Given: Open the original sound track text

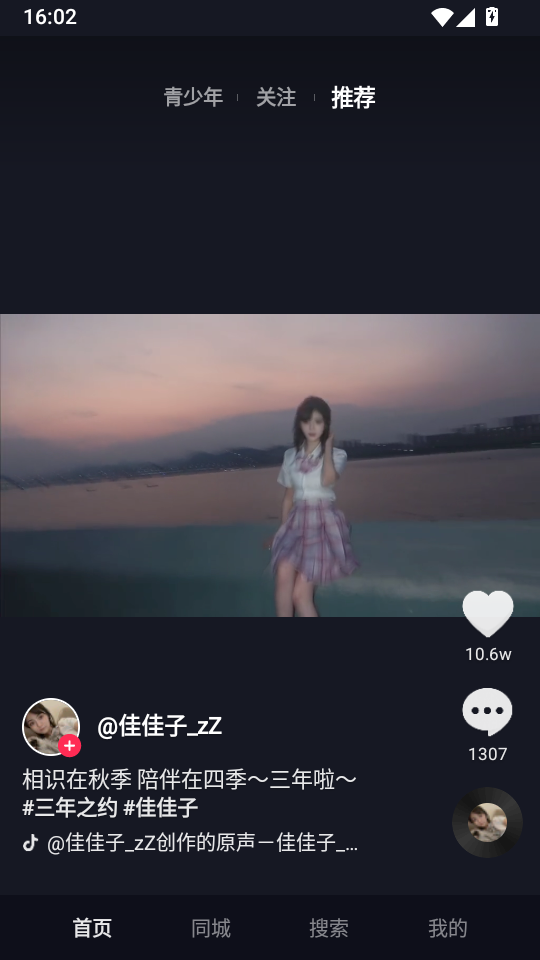Looking at the screenshot, I should coord(203,843).
